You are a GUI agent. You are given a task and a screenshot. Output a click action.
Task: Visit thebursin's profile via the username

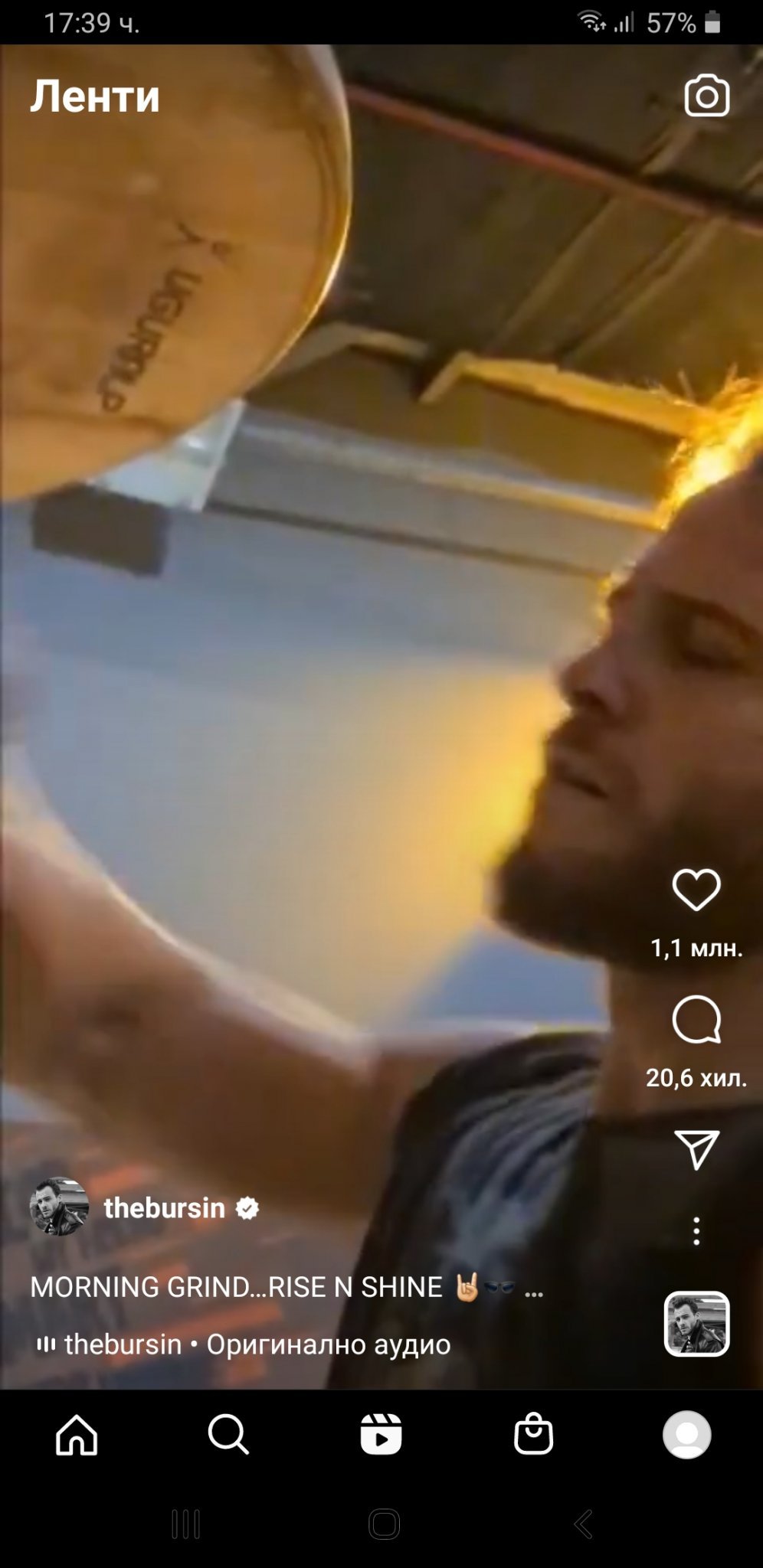click(164, 1208)
